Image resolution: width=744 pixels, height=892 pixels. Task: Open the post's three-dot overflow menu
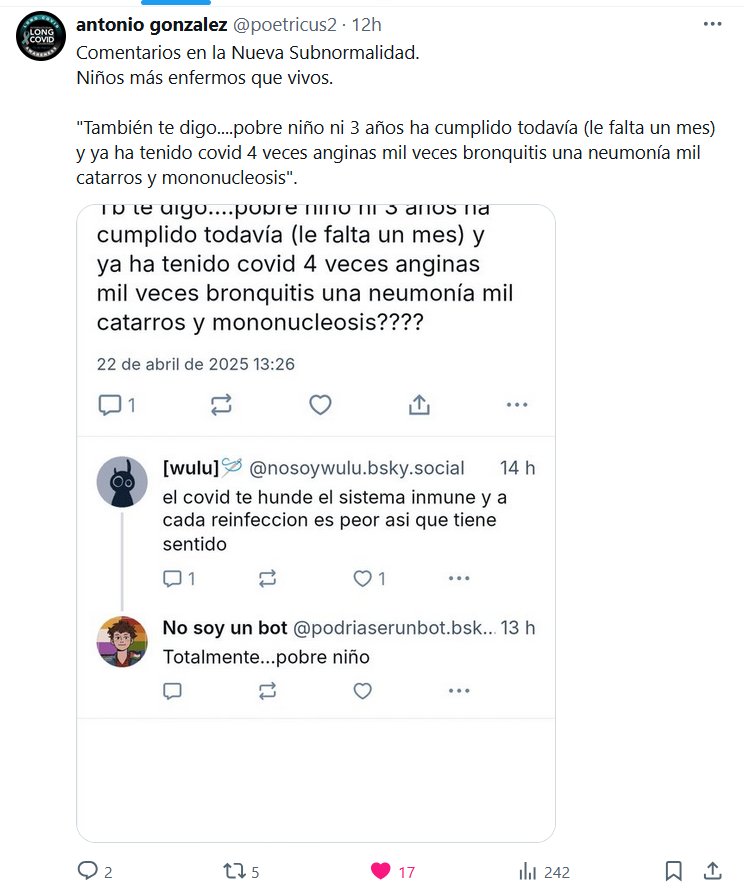coord(712,24)
